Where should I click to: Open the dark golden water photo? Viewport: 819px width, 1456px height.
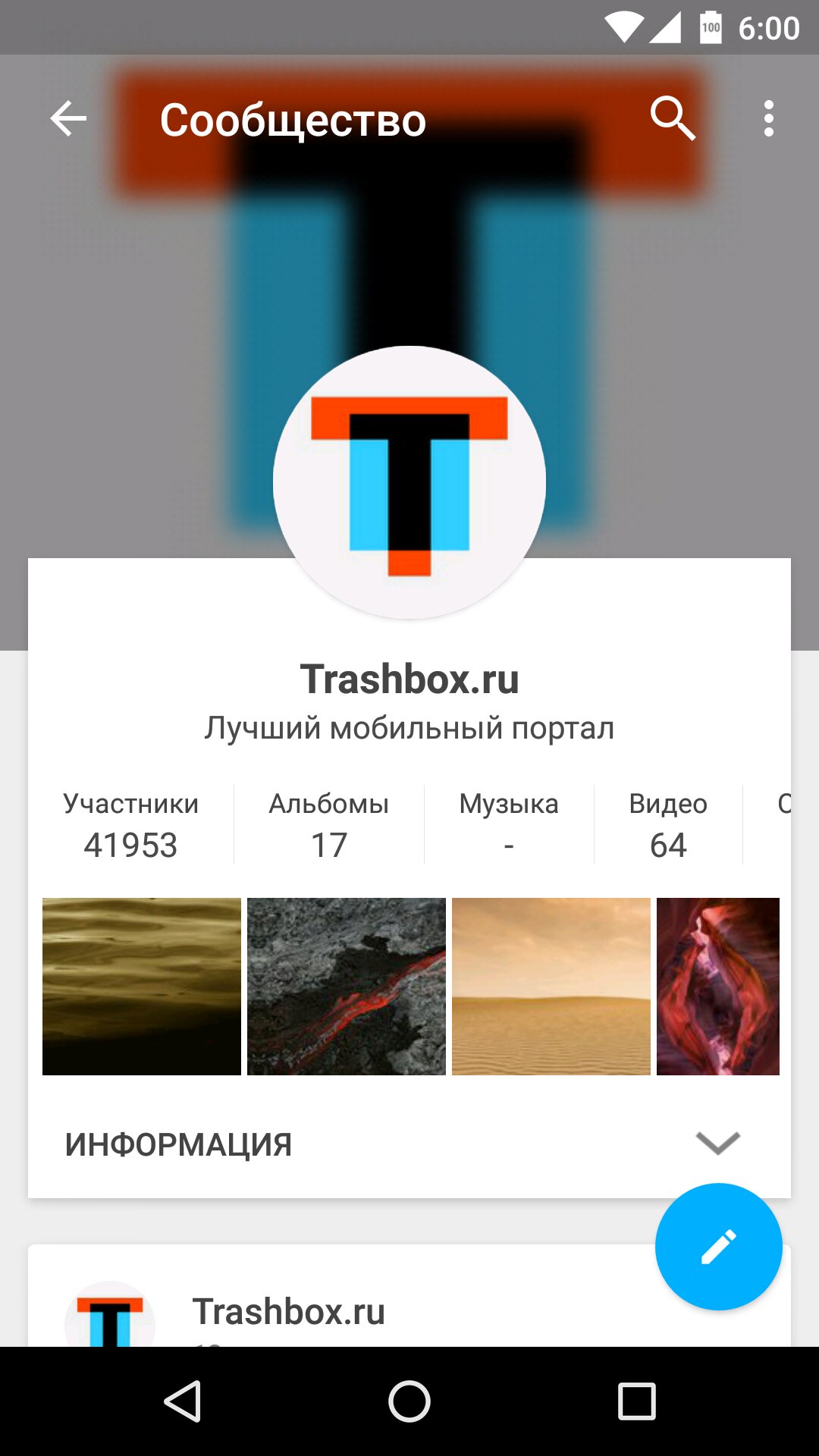(142, 986)
